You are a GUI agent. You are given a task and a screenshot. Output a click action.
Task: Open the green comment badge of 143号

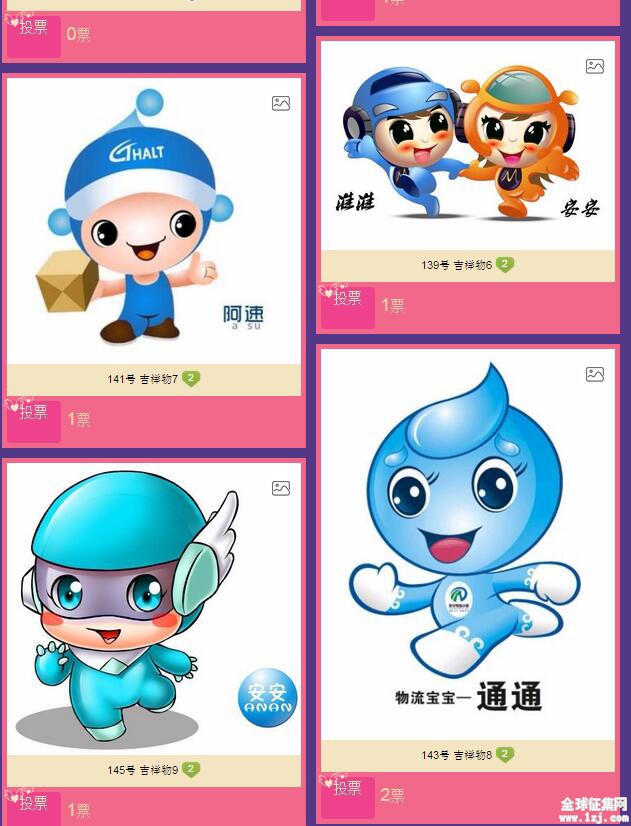pyautogui.click(x=505, y=754)
